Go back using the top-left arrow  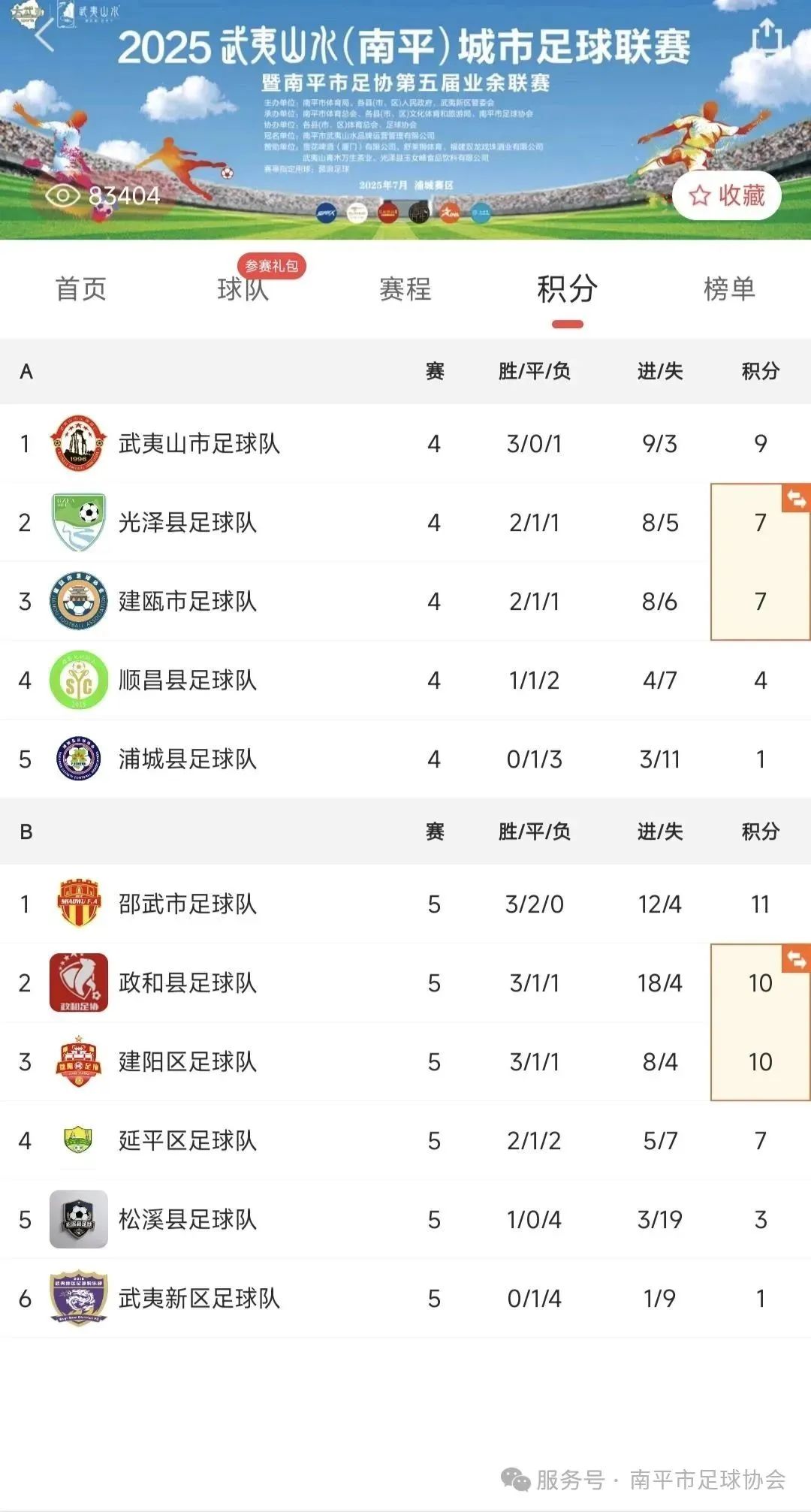(45, 35)
